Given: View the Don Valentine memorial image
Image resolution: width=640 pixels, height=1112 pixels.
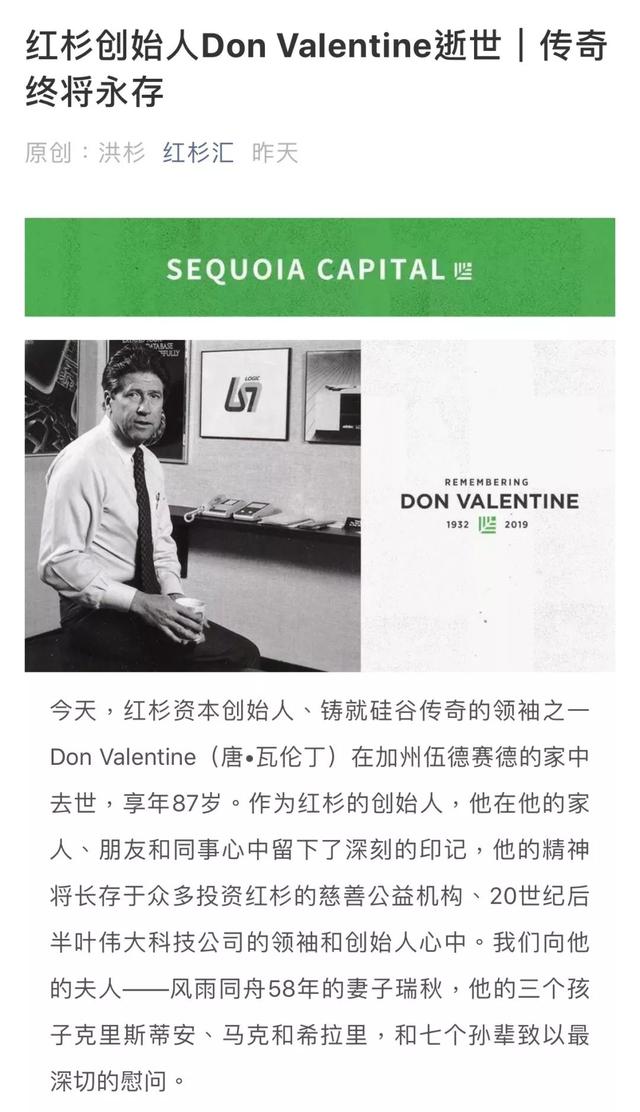Looking at the screenshot, I should point(320,506).
